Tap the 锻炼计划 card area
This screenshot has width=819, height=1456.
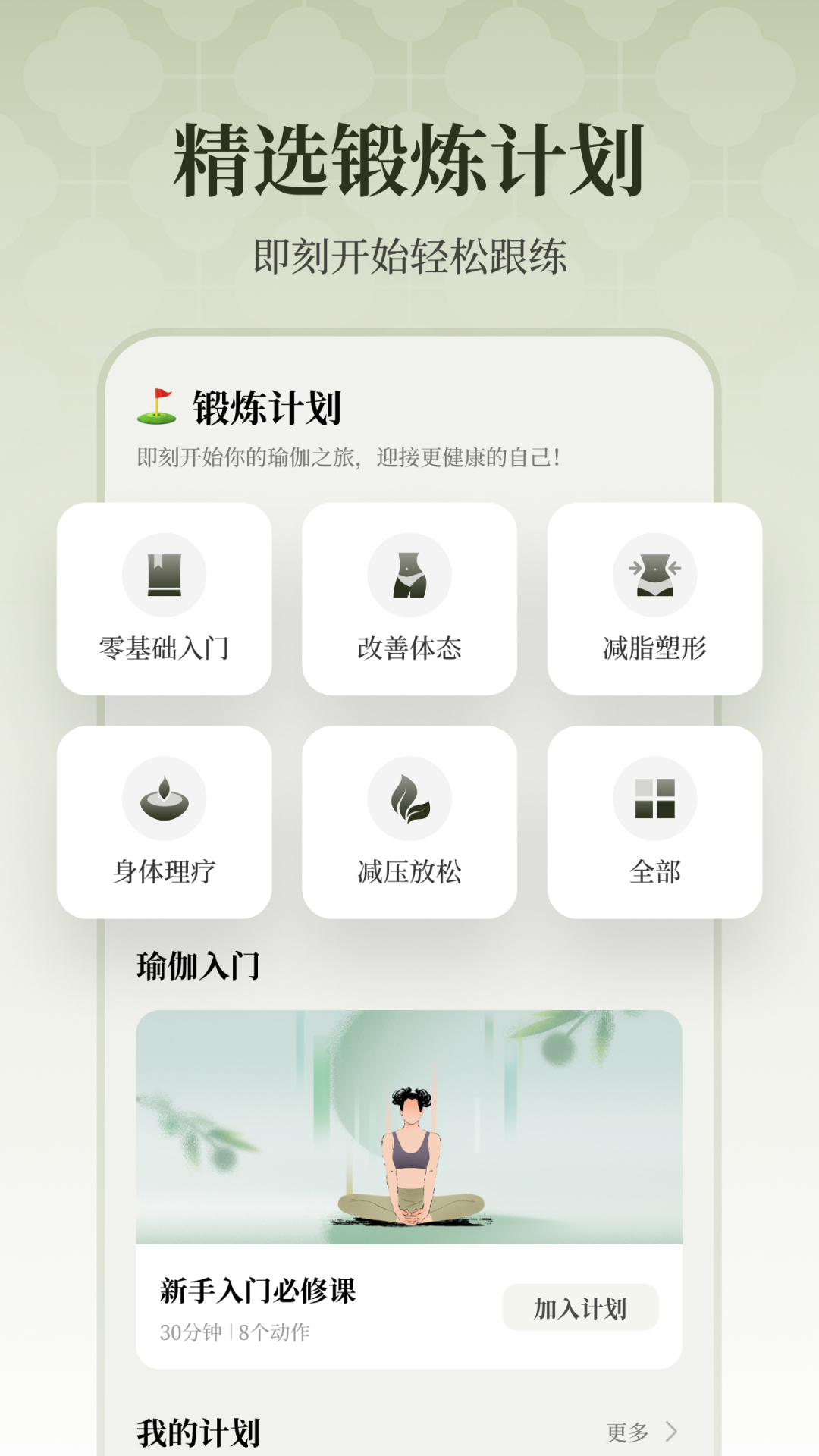pos(409,425)
